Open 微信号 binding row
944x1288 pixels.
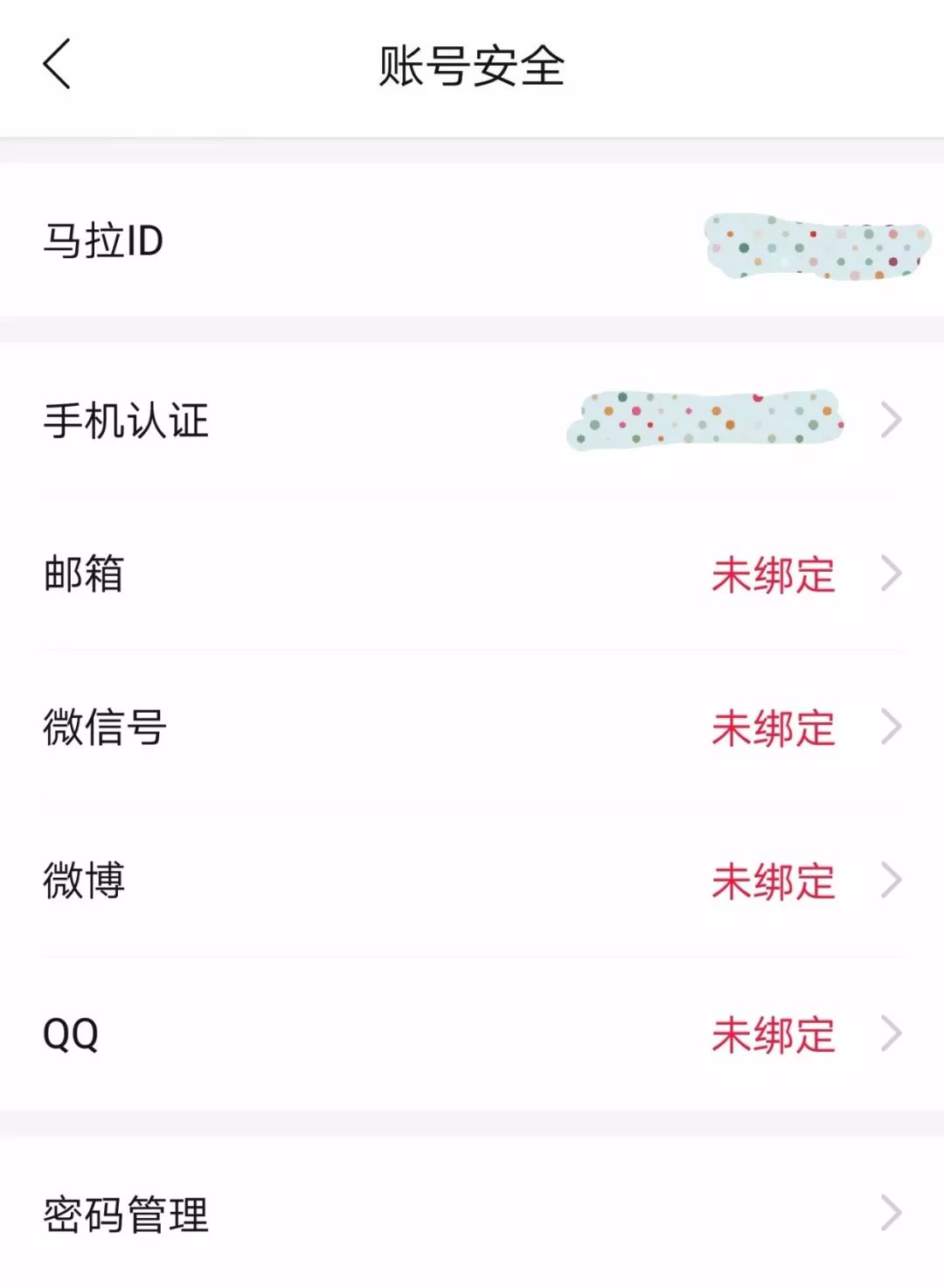[x=472, y=728]
